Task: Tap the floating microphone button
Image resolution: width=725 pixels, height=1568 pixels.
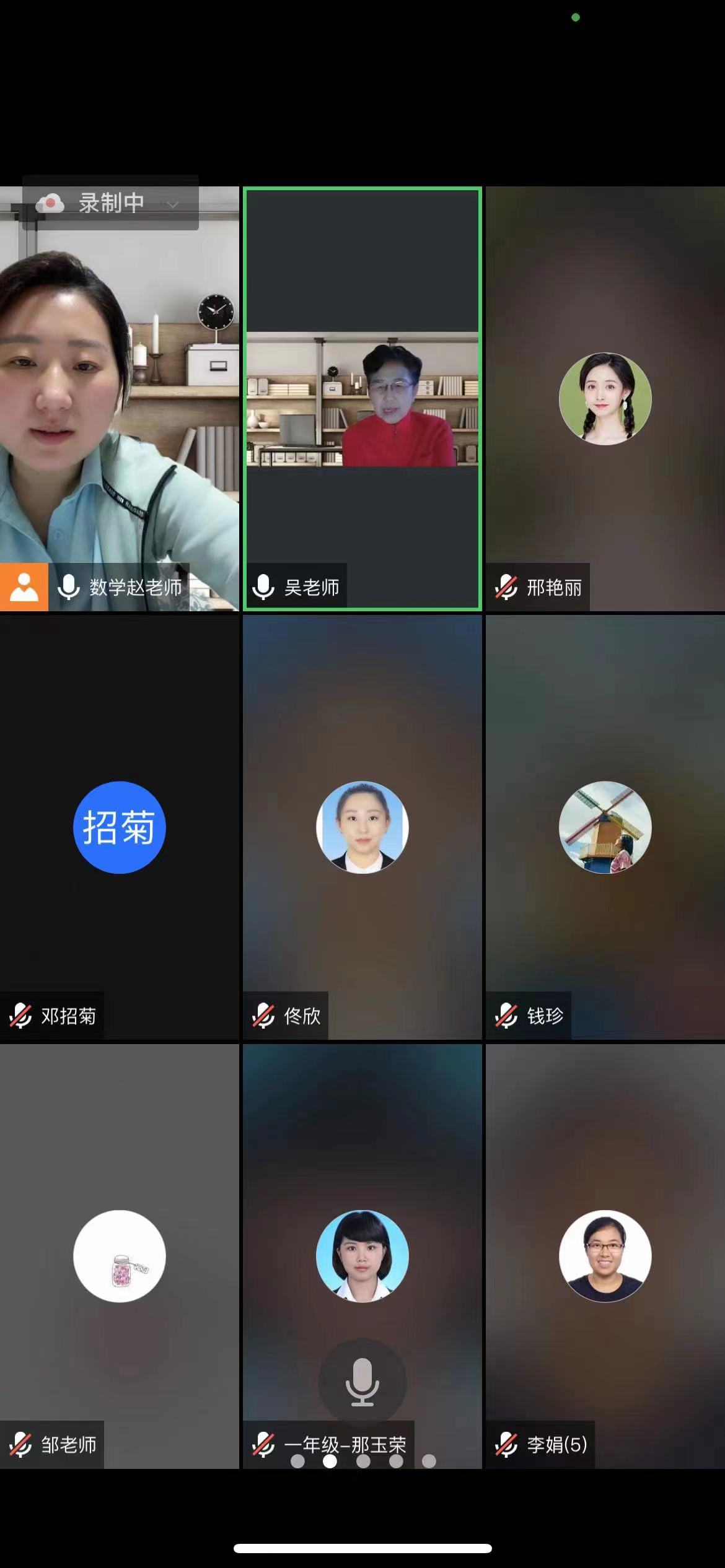Action: pos(362,1382)
